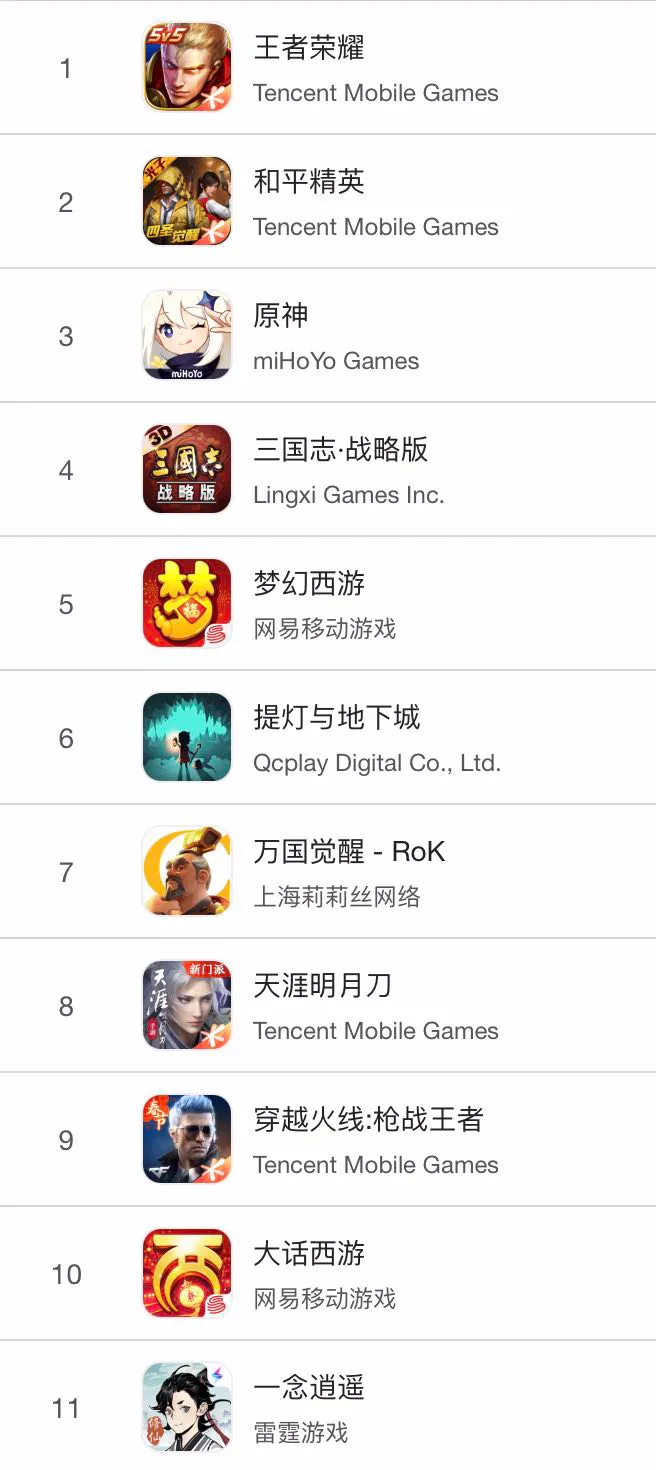Open 提灯与地下城 by Qcplay Digital
This screenshot has height=1470, width=656.
(337, 718)
